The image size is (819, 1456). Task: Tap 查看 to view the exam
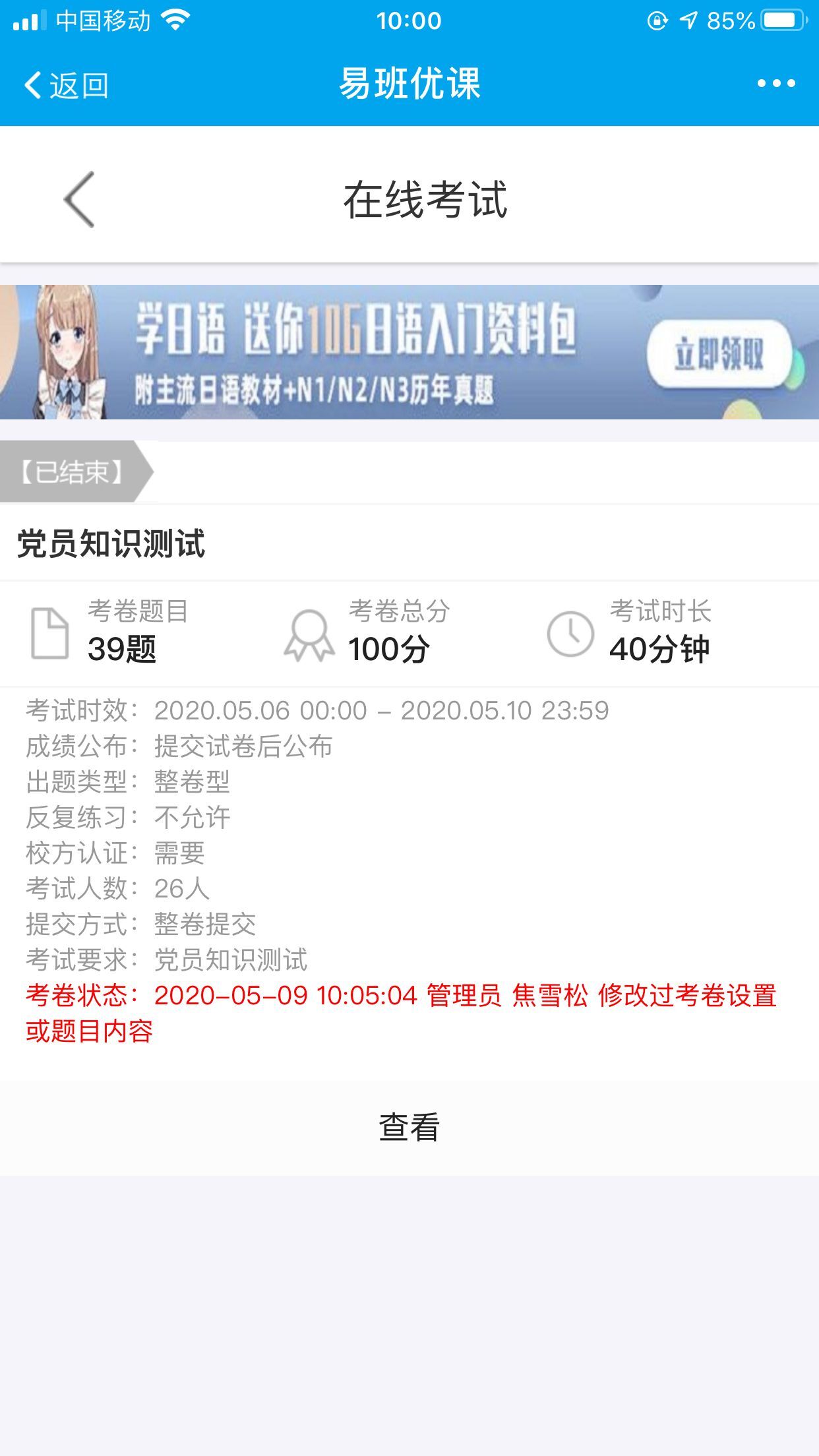[409, 1127]
